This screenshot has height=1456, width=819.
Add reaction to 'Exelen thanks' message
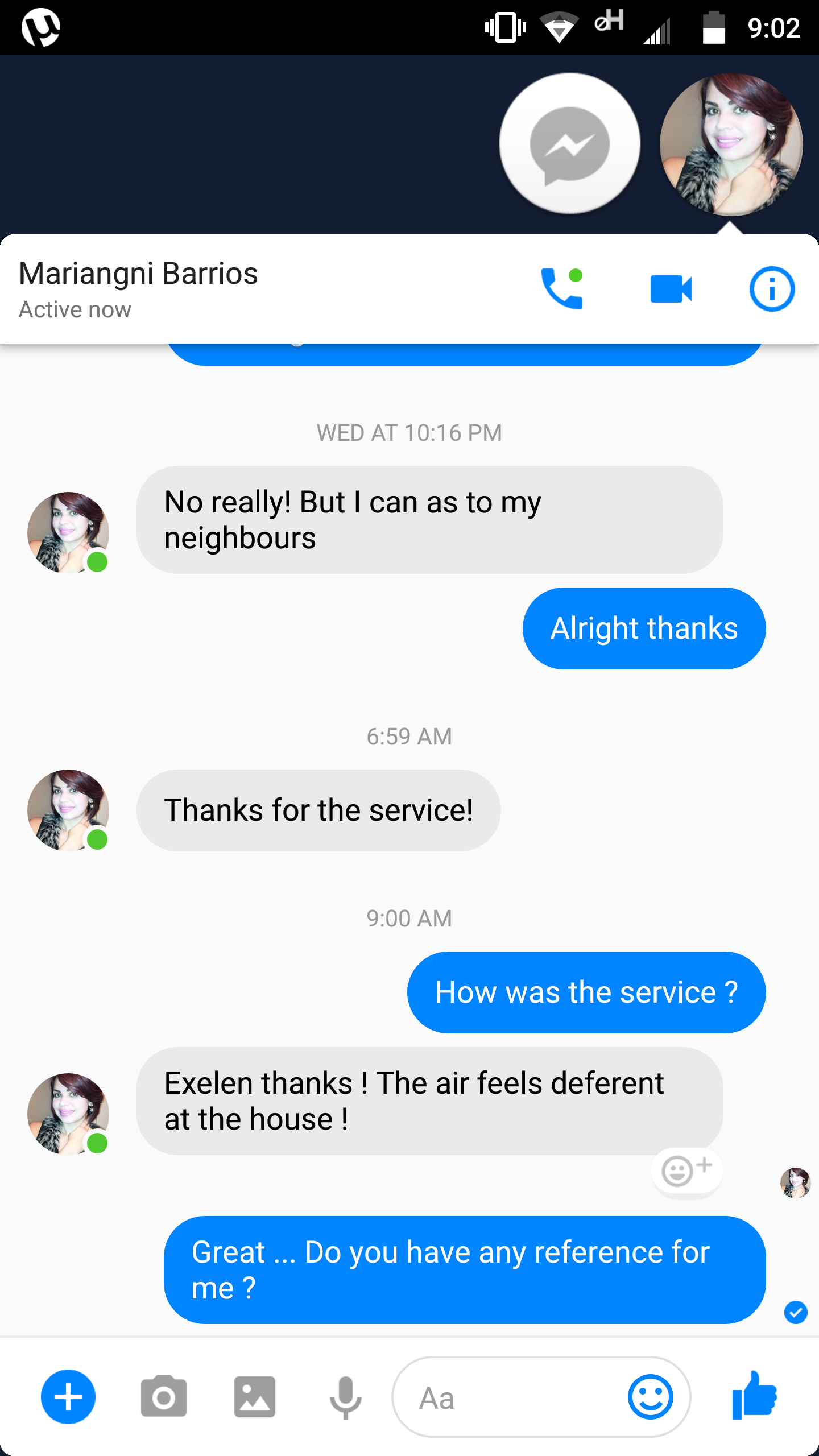tap(686, 1170)
